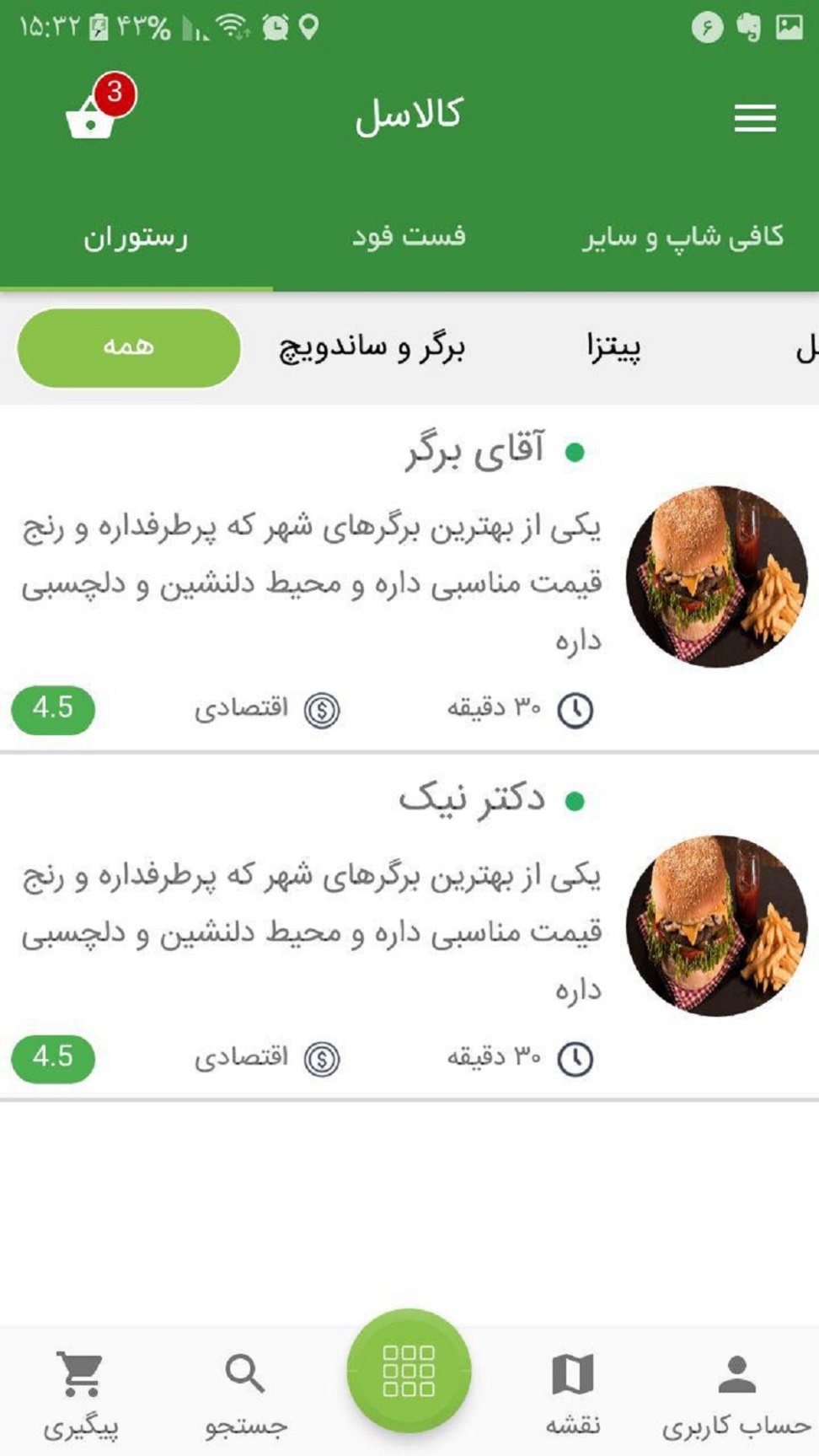Open the shopping basket with 3 items
This screenshot has width=819, height=1456.
pos(91,116)
